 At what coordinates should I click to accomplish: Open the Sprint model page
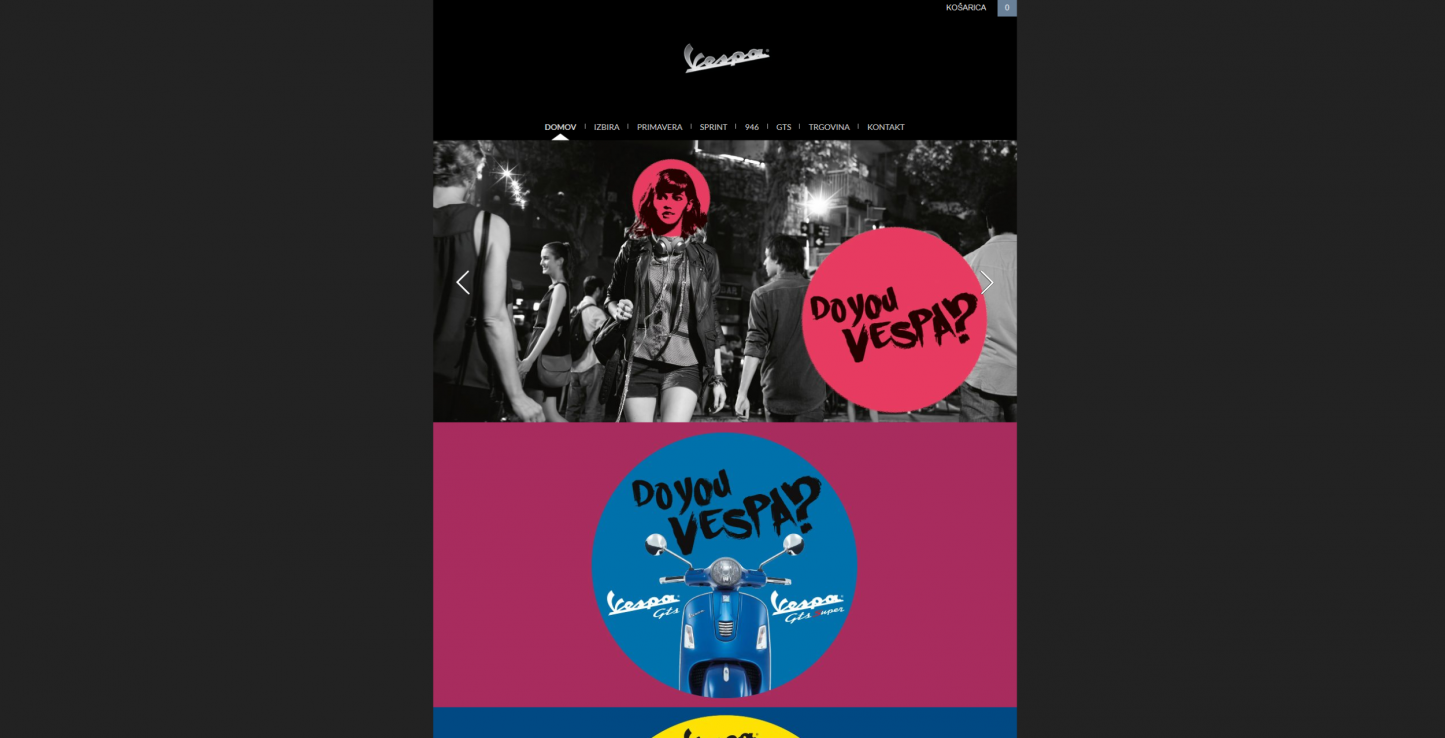click(x=713, y=127)
